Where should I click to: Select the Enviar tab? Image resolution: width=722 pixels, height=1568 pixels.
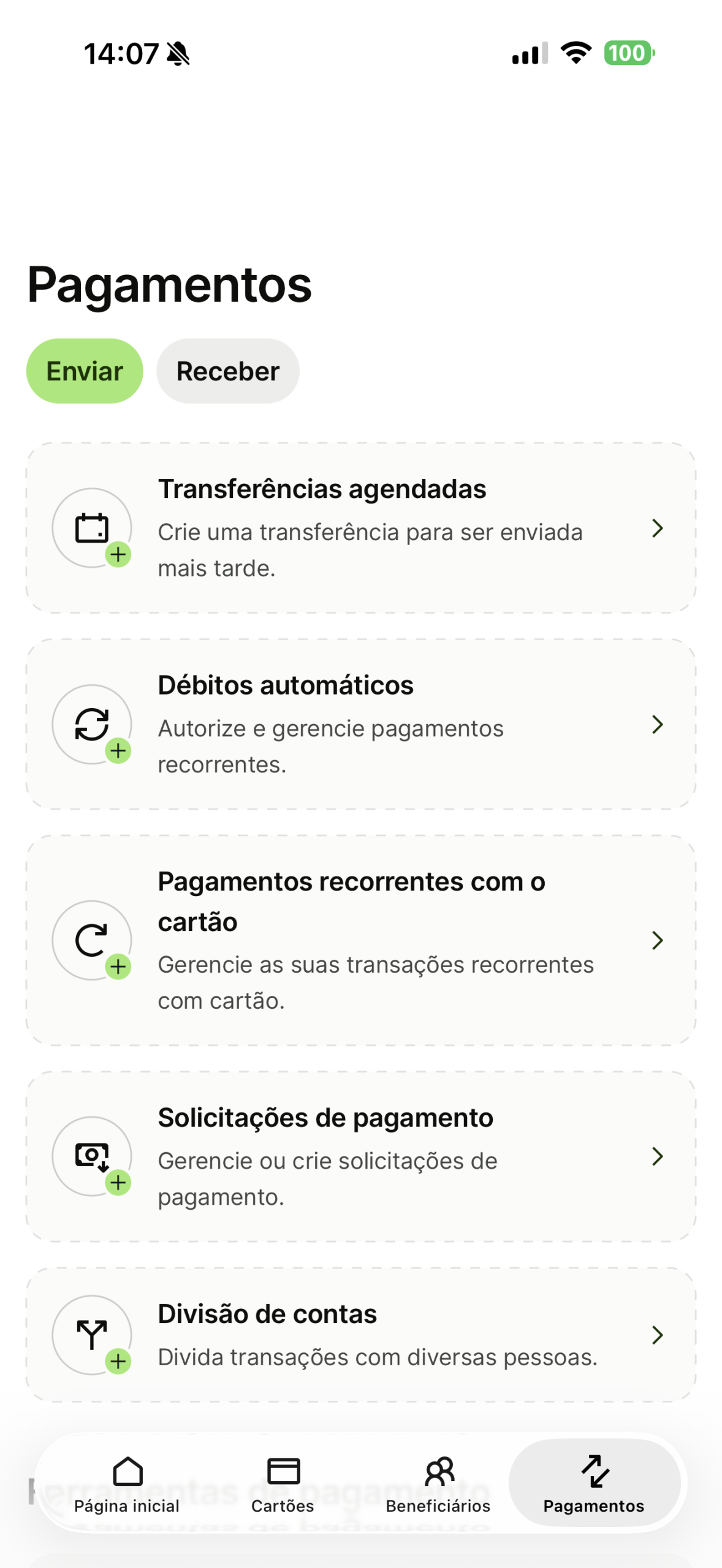85,371
